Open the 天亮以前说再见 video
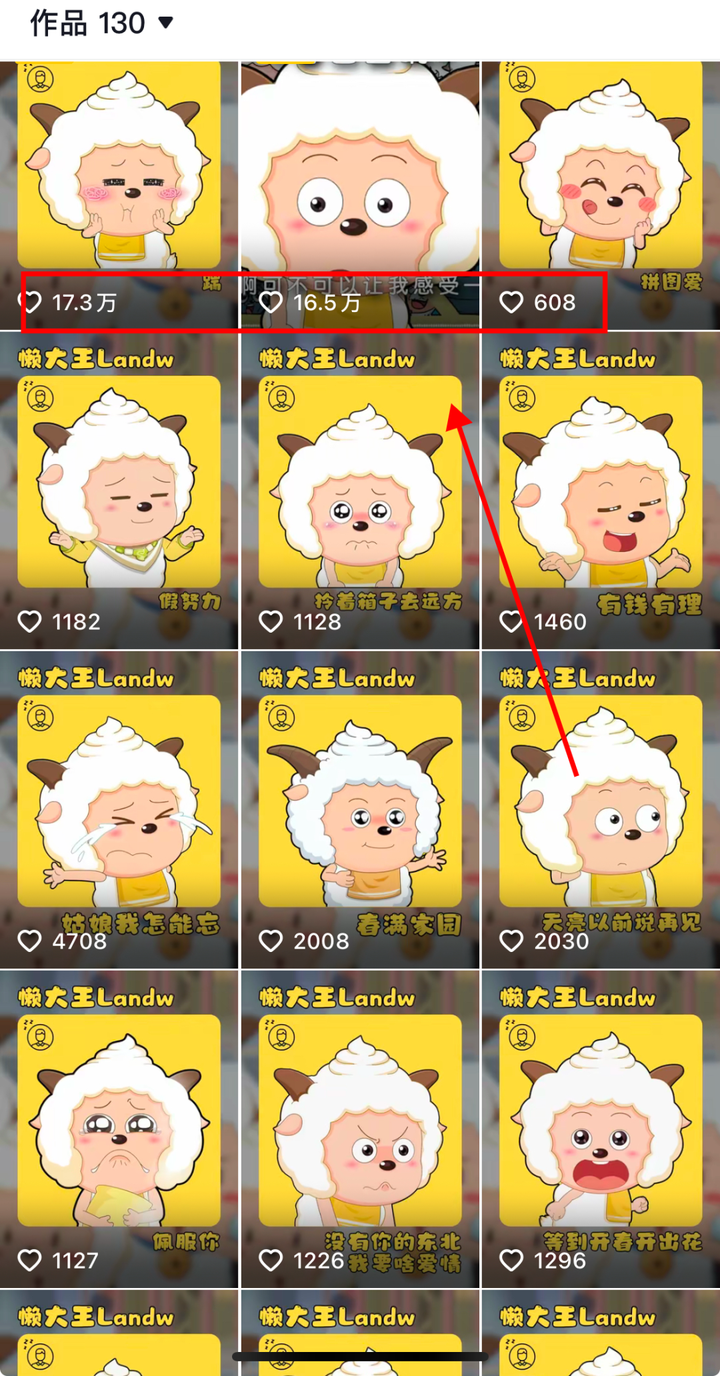720x1376 pixels. point(600,810)
